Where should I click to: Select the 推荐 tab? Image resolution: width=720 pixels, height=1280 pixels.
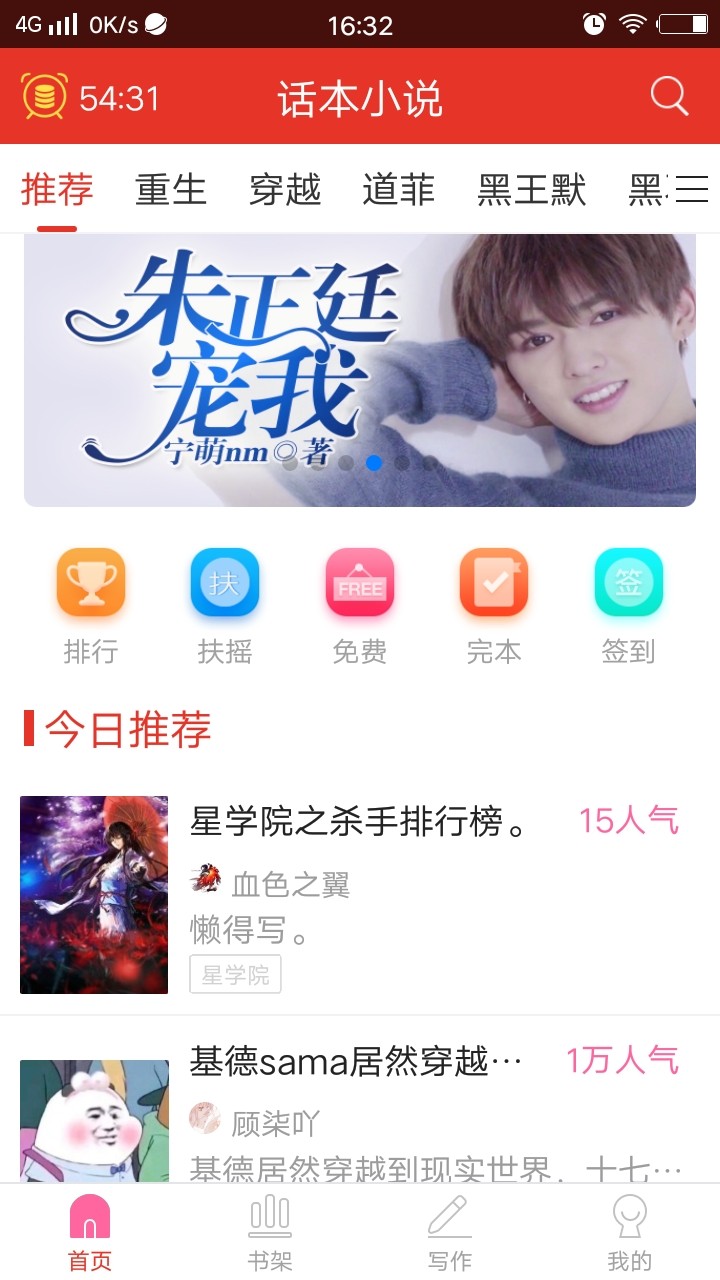pos(57,190)
